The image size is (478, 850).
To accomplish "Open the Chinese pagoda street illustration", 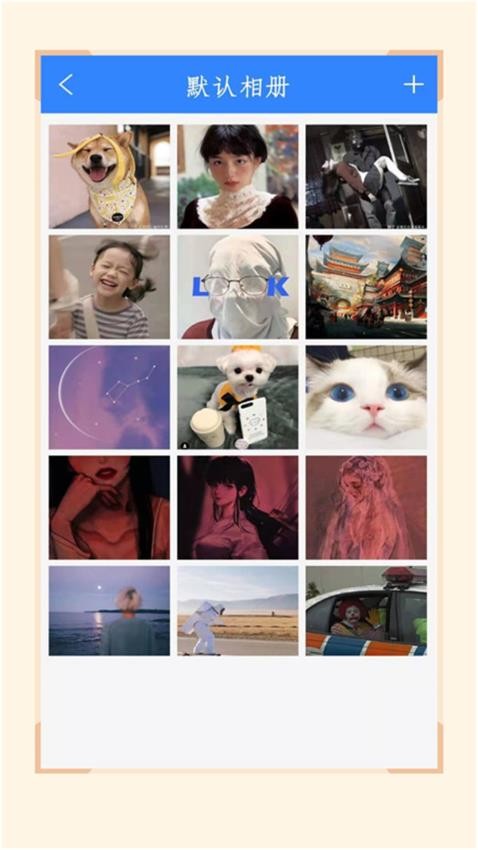I will (366, 287).
